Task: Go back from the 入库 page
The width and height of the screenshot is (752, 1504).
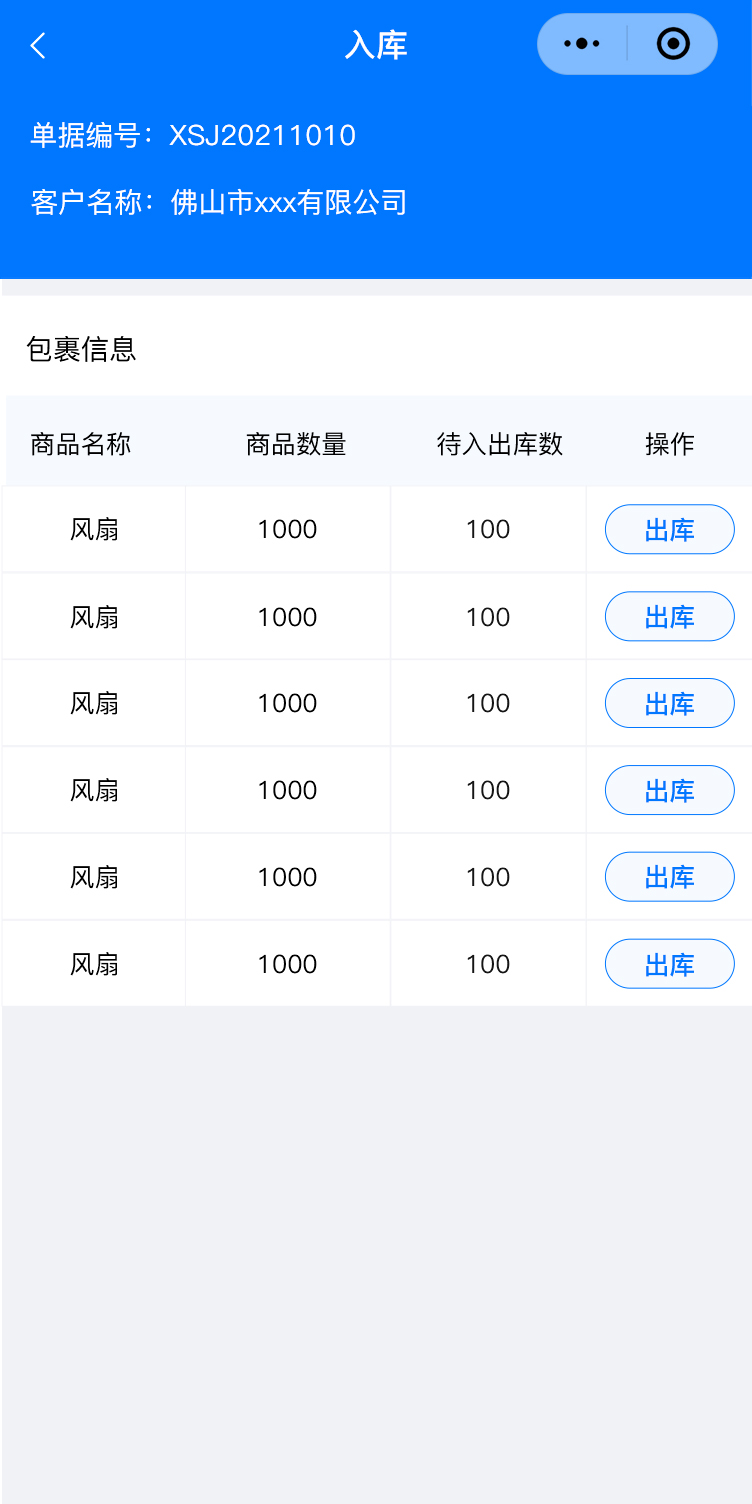Action: click(x=38, y=46)
